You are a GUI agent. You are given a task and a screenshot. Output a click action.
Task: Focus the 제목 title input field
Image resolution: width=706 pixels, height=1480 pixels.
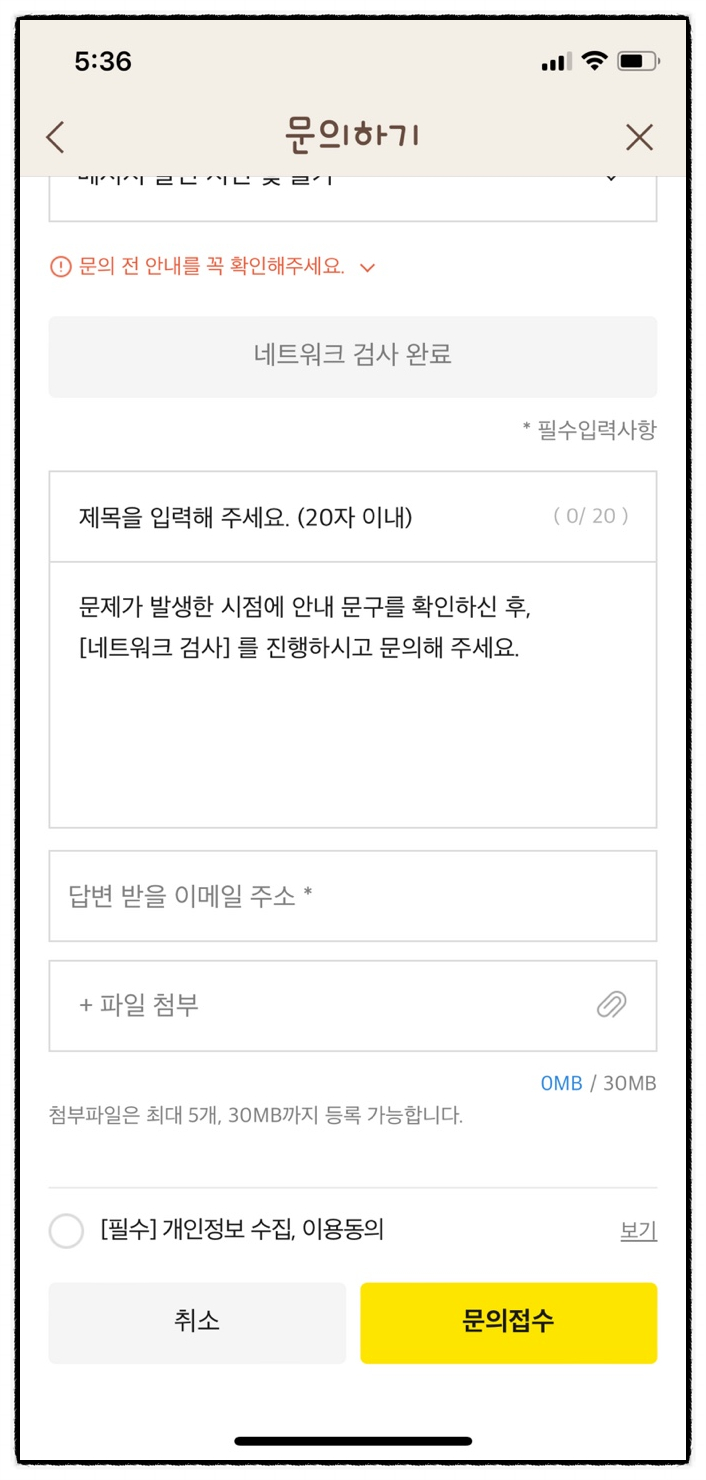pyautogui.click(x=310, y=517)
